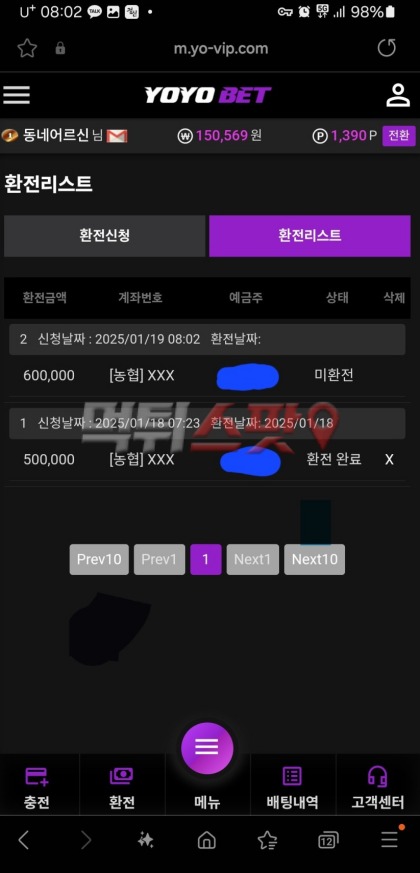
Task: Open the hamburger drawer menu
Action: click(x=17, y=95)
